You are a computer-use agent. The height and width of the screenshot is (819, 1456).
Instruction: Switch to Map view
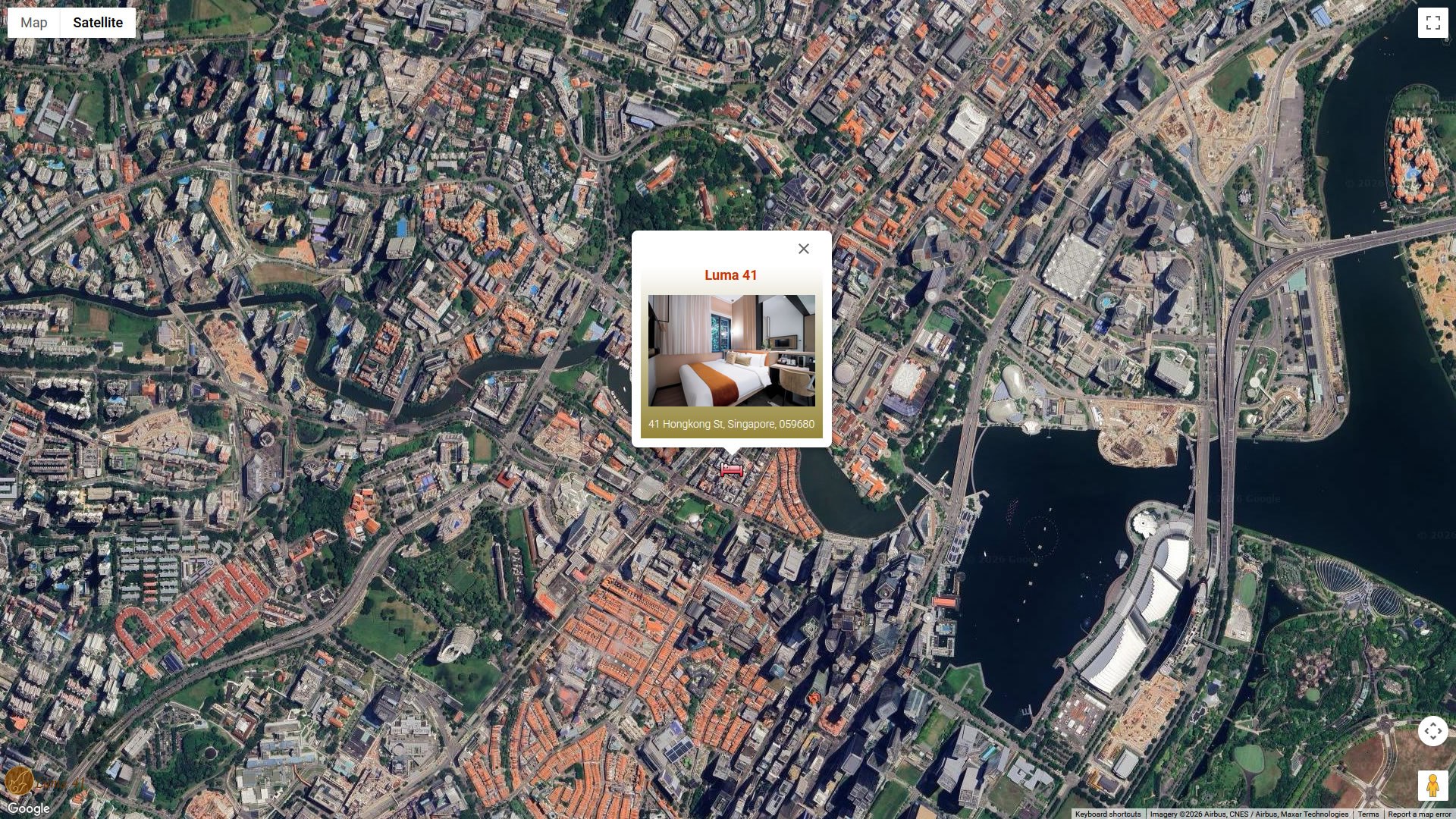click(33, 23)
